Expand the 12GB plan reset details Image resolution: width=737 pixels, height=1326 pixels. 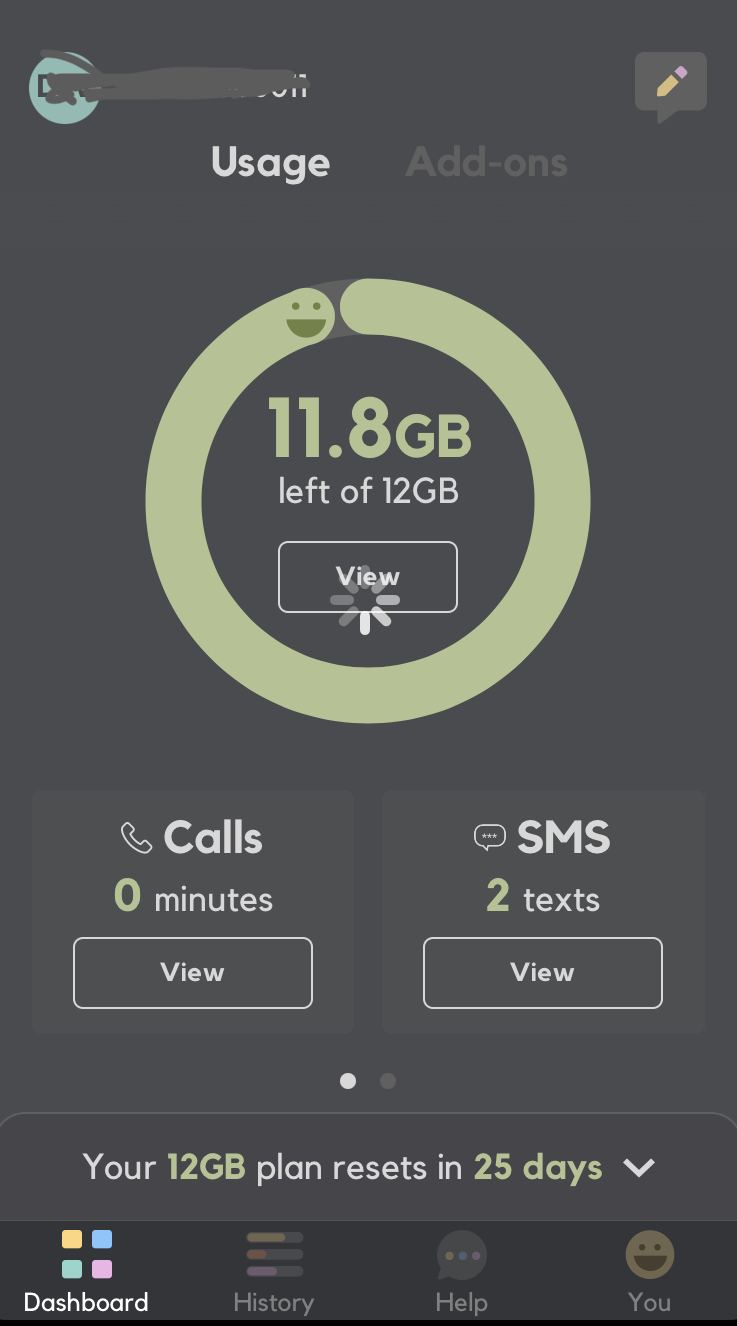tap(638, 1168)
